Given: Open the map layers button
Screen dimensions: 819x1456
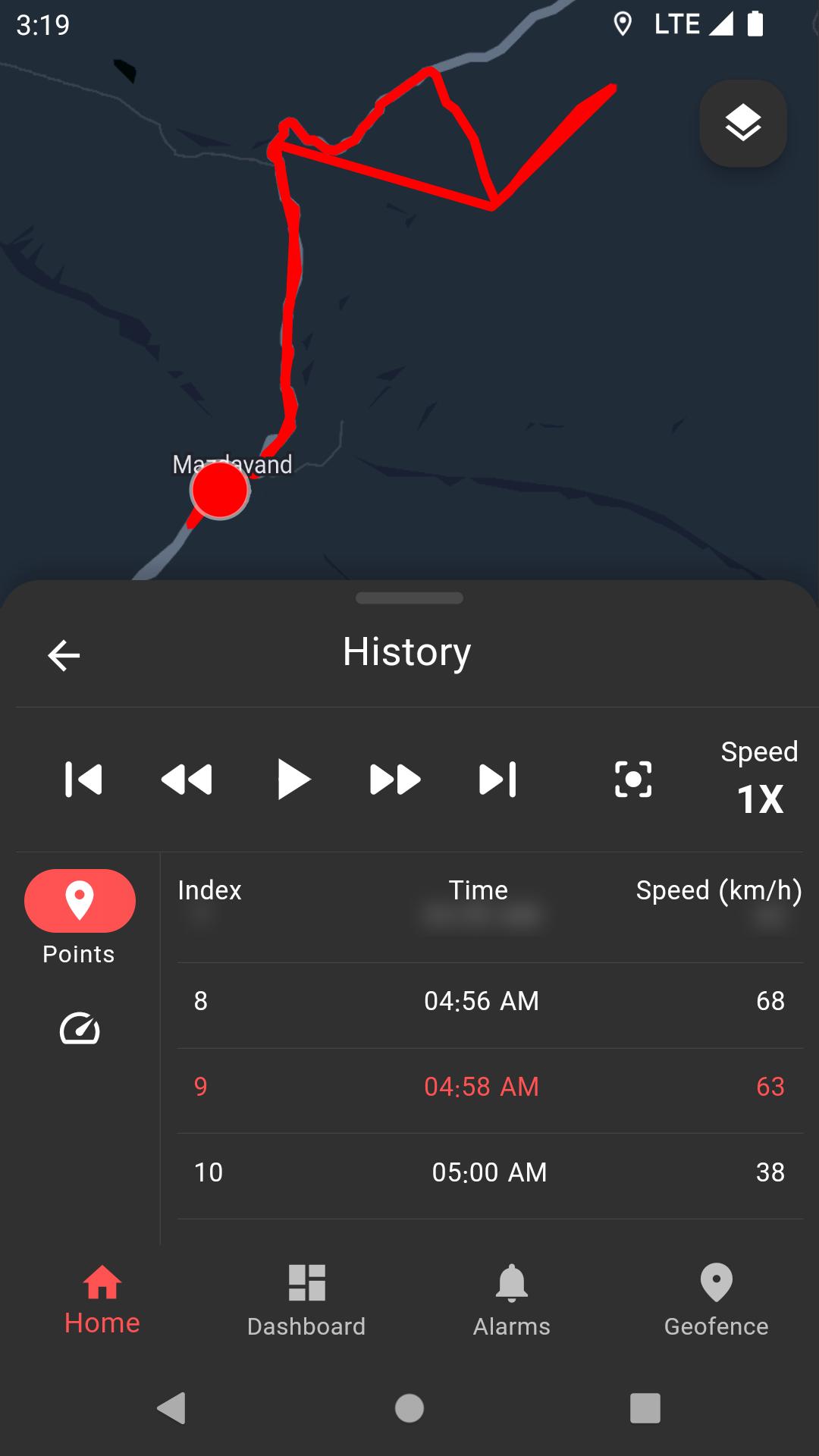Looking at the screenshot, I should (743, 123).
